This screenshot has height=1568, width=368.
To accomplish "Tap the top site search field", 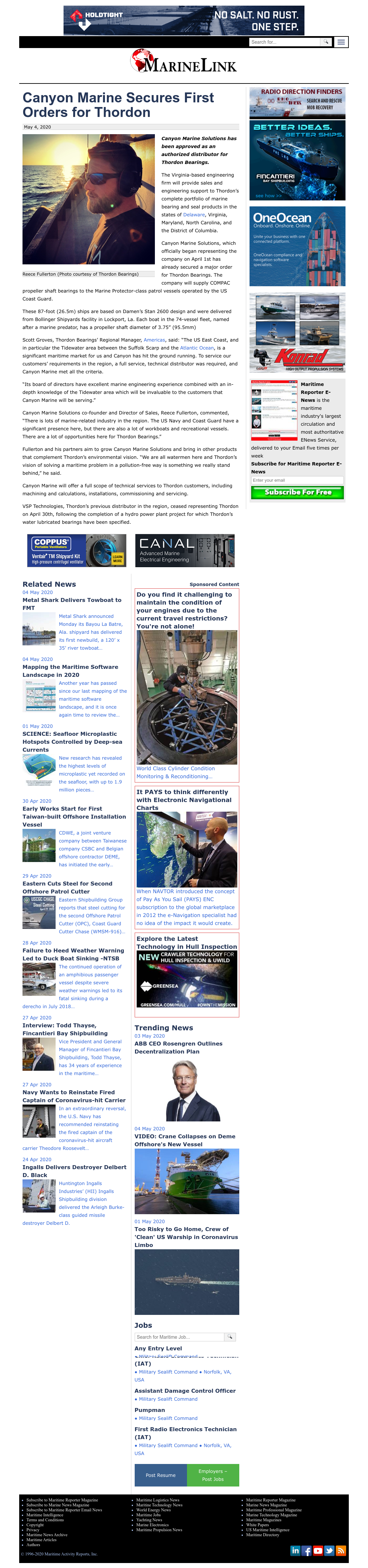I will pos(285,42).
